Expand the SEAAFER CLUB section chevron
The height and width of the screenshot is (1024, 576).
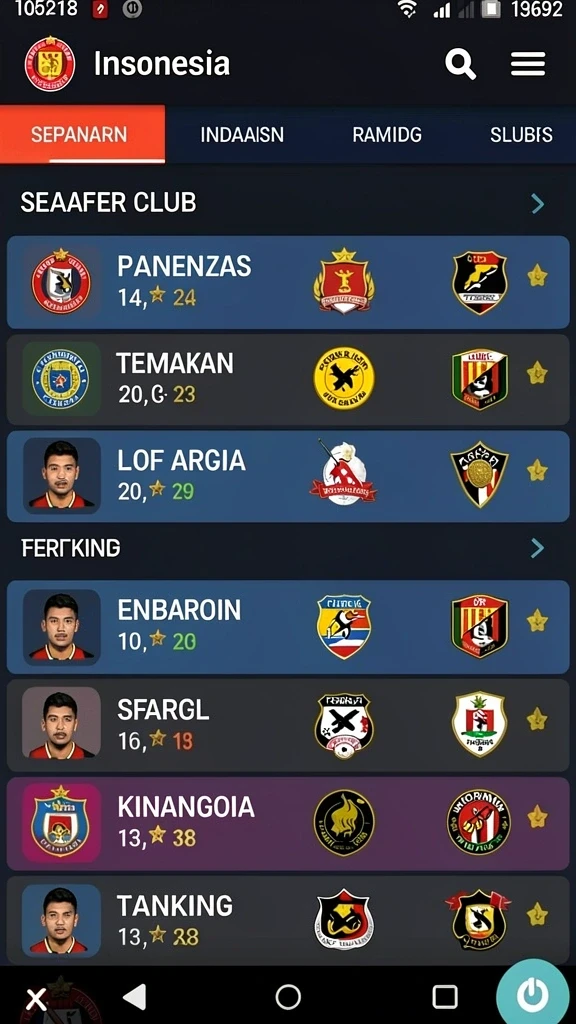pyautogui.click(x=537, y=204)
